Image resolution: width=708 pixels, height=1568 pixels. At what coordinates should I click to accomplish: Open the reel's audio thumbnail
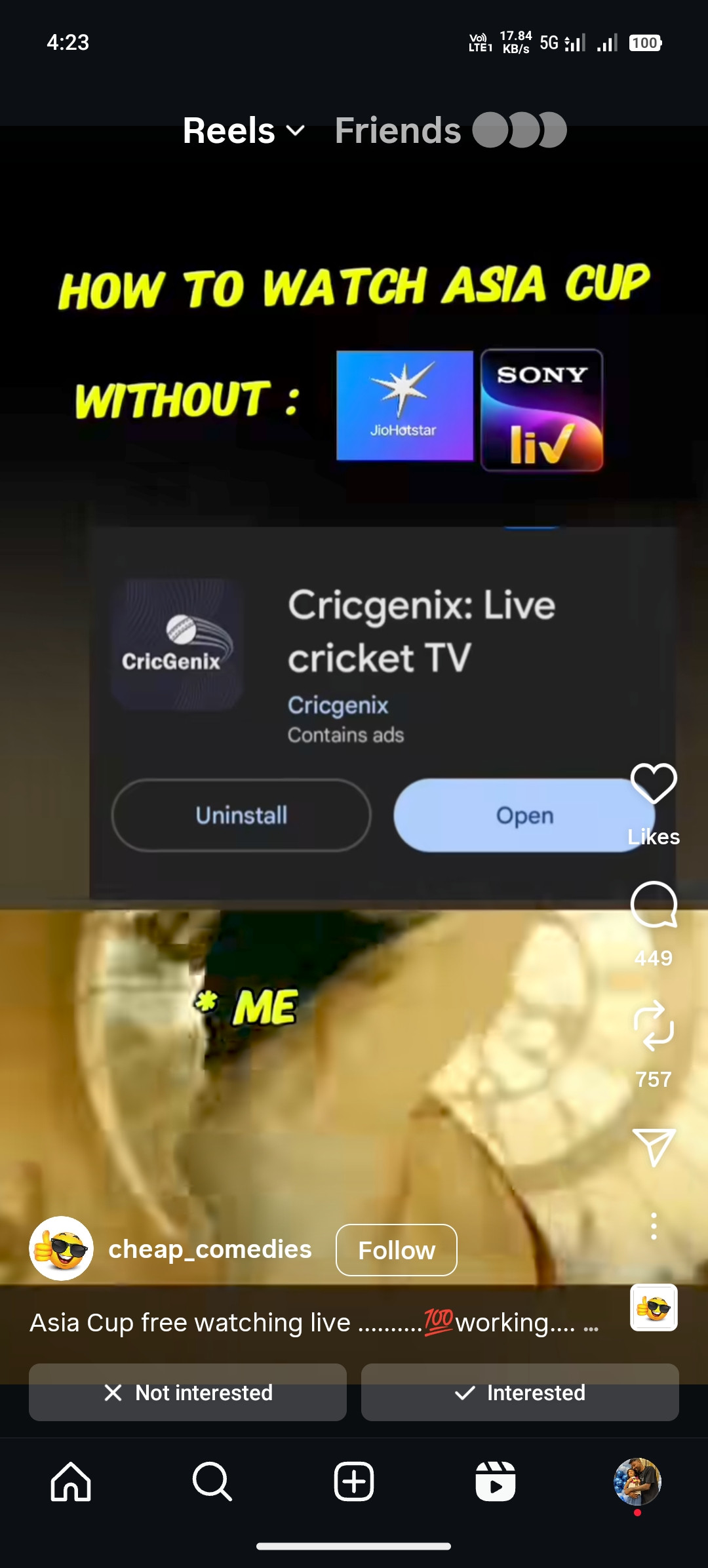(654, 1307)
